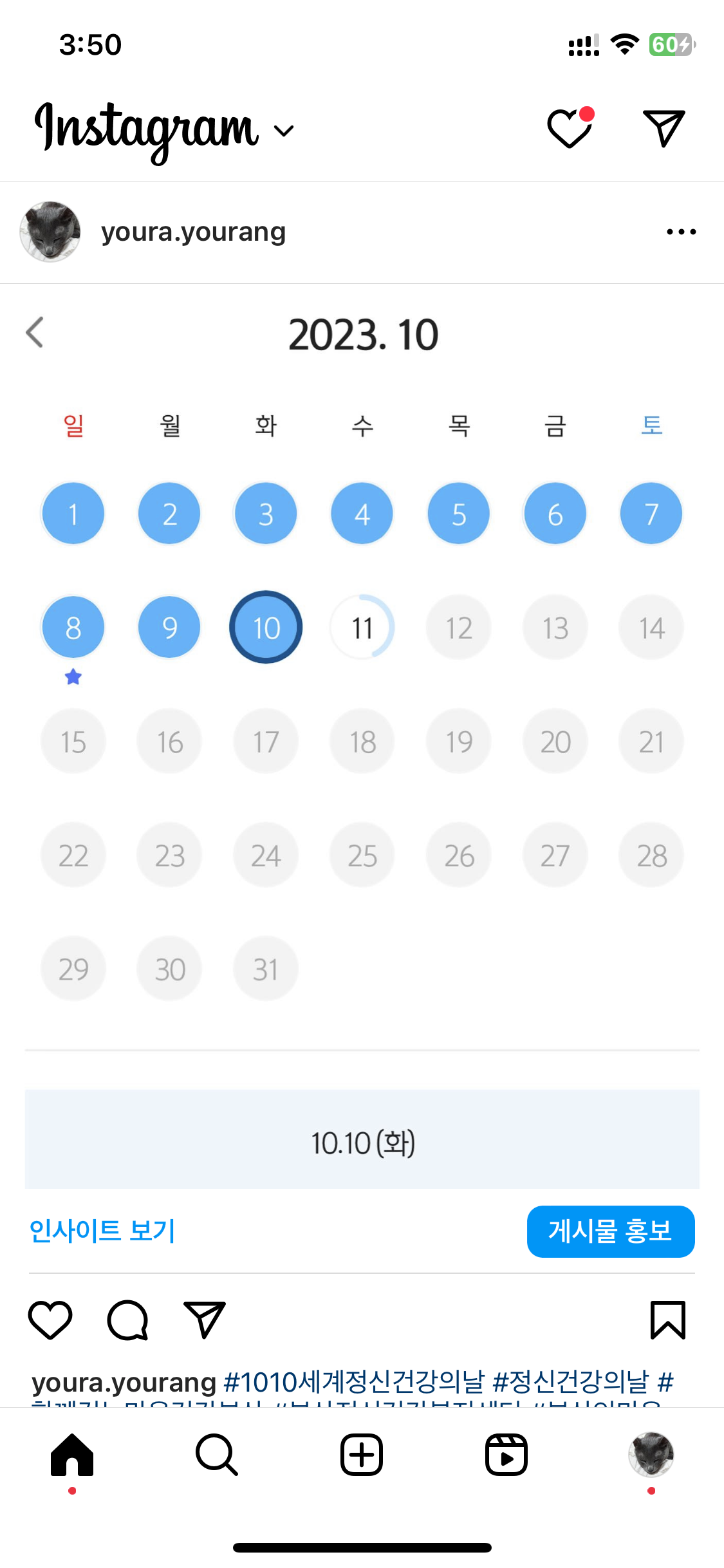Open notifications heart in the header

pyautogui.click(x=569, y=129)
